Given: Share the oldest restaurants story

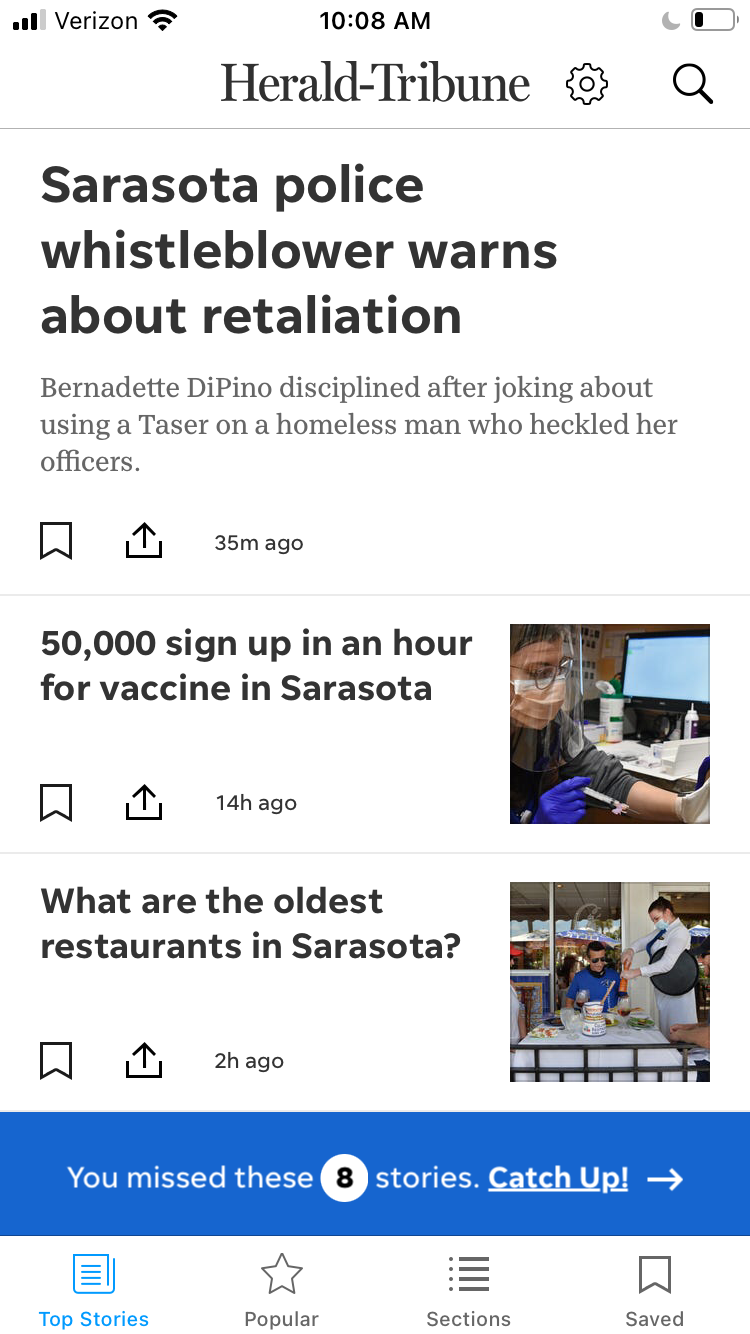Looking at the screenshot, I should click(x=144, y=1060).
